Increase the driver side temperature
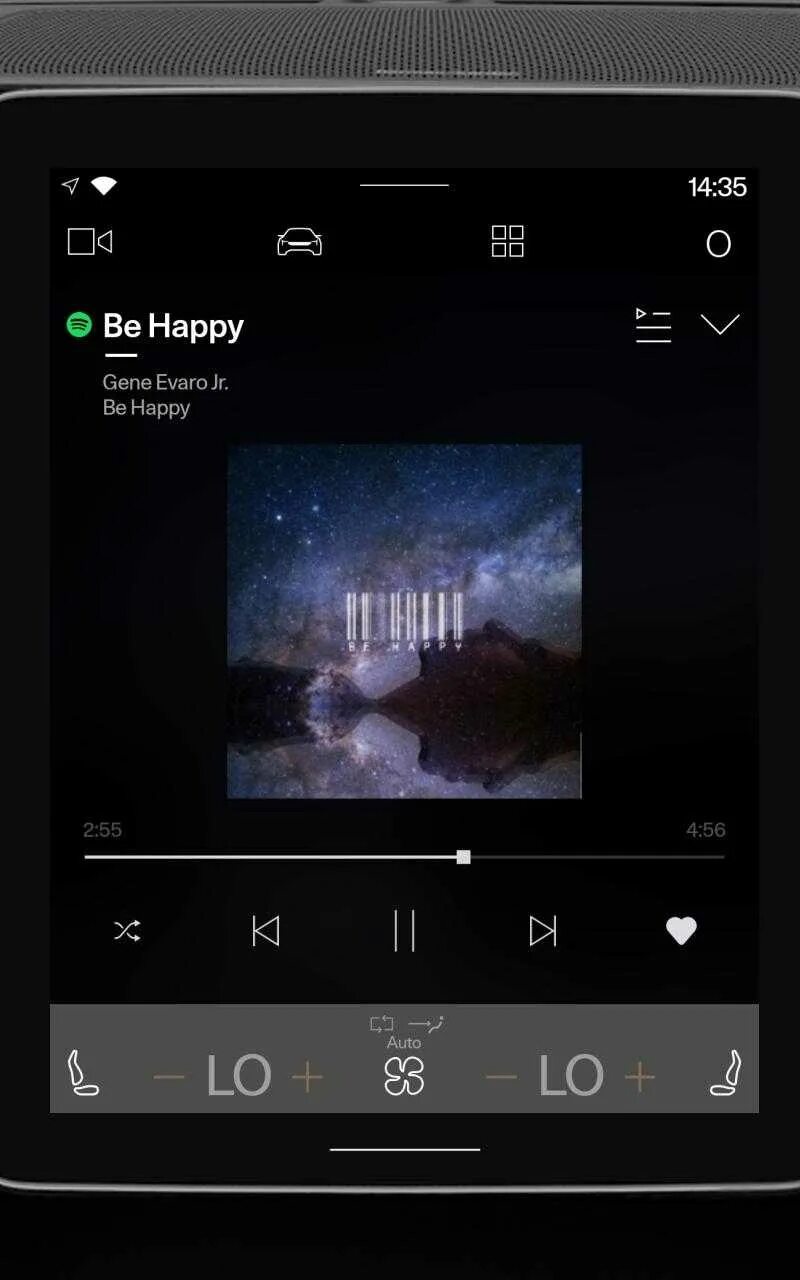The height and width of the screenshot is (1280, 800). pyautogui.click(x=307, y=1077)
